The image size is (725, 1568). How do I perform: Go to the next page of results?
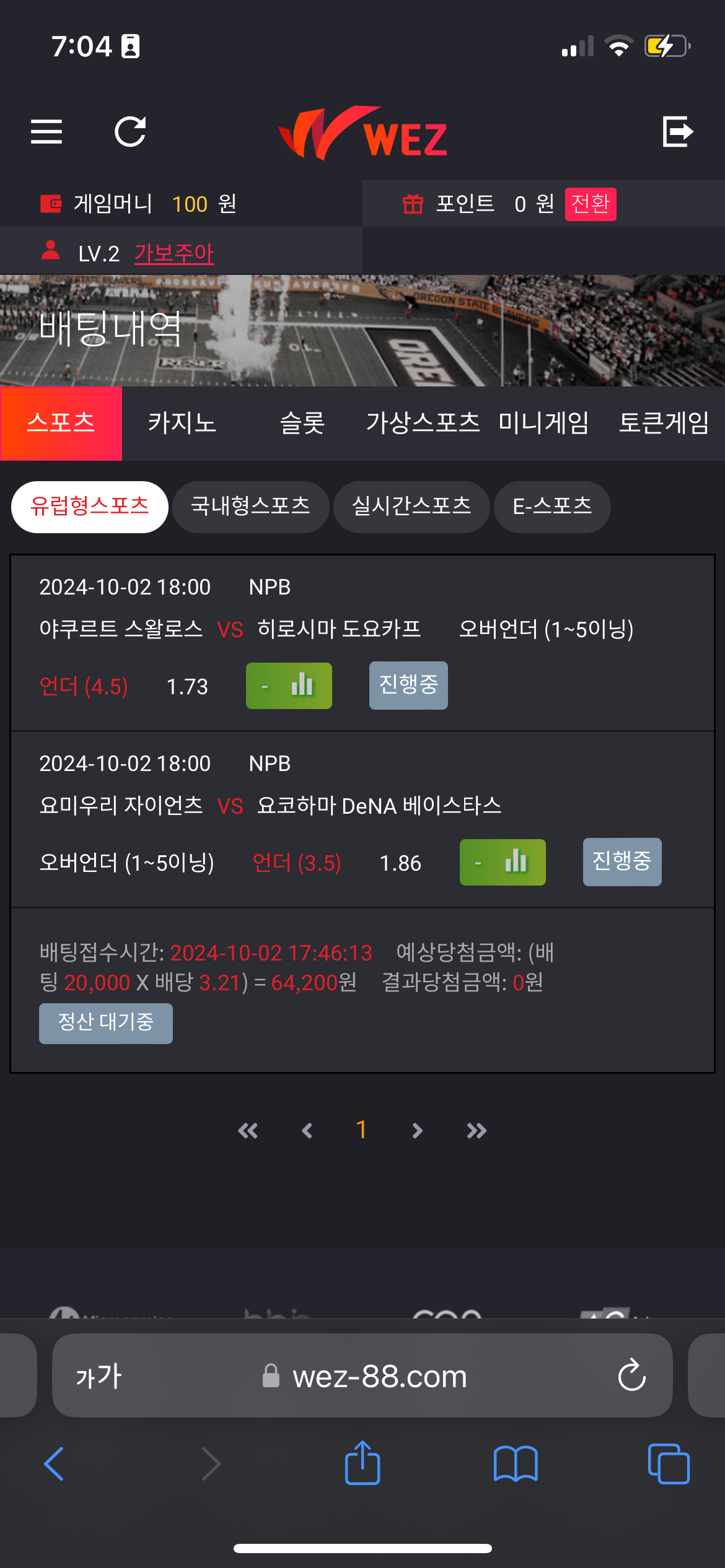pyautogui.click(x=417, y=1131)
